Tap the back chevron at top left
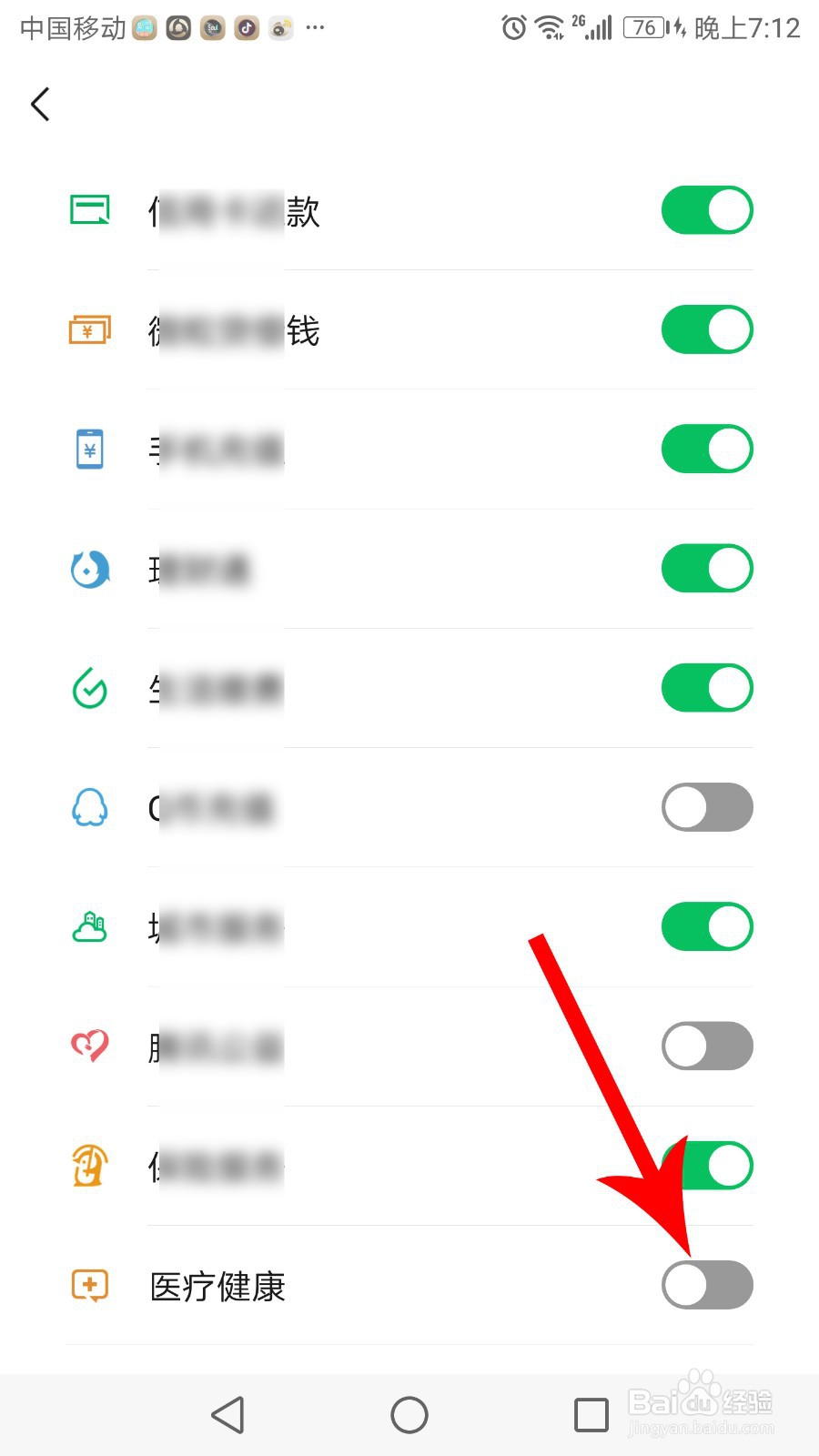Image resolution: width=819 pixels, height=1456 pixels. [x=39, y=104]
